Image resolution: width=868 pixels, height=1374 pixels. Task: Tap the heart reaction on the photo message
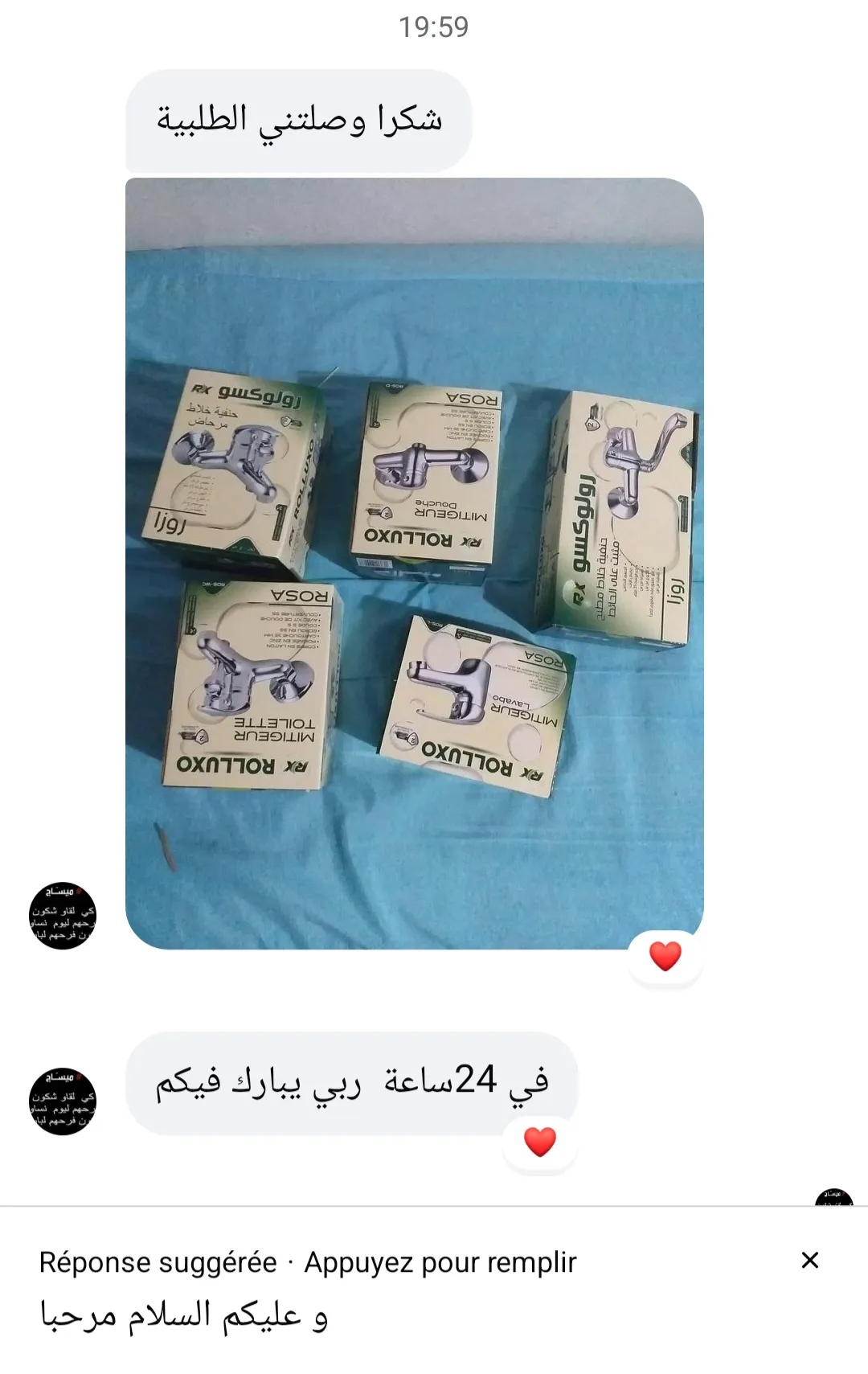665,956
